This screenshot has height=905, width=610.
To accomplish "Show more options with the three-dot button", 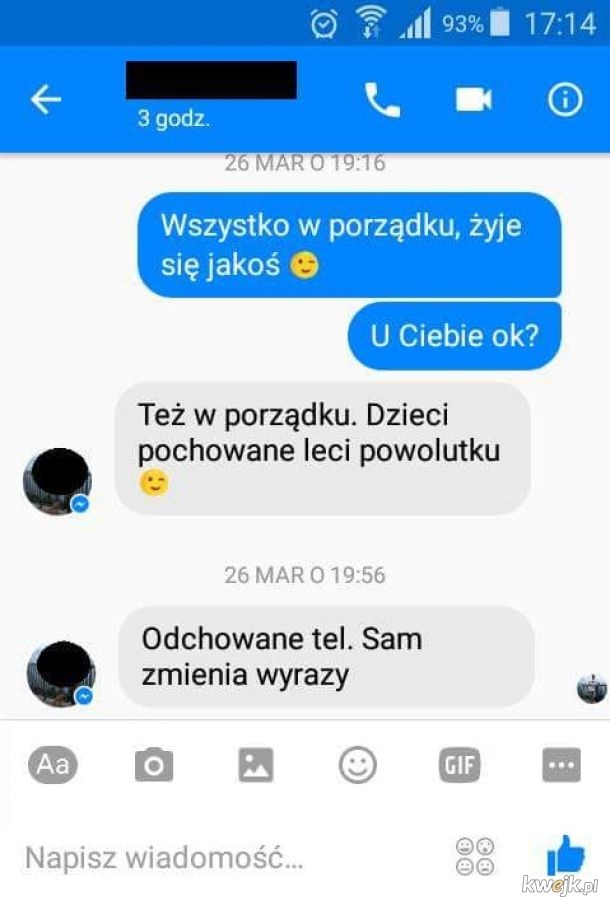I will pyautogui.click(x=561, y=765).
